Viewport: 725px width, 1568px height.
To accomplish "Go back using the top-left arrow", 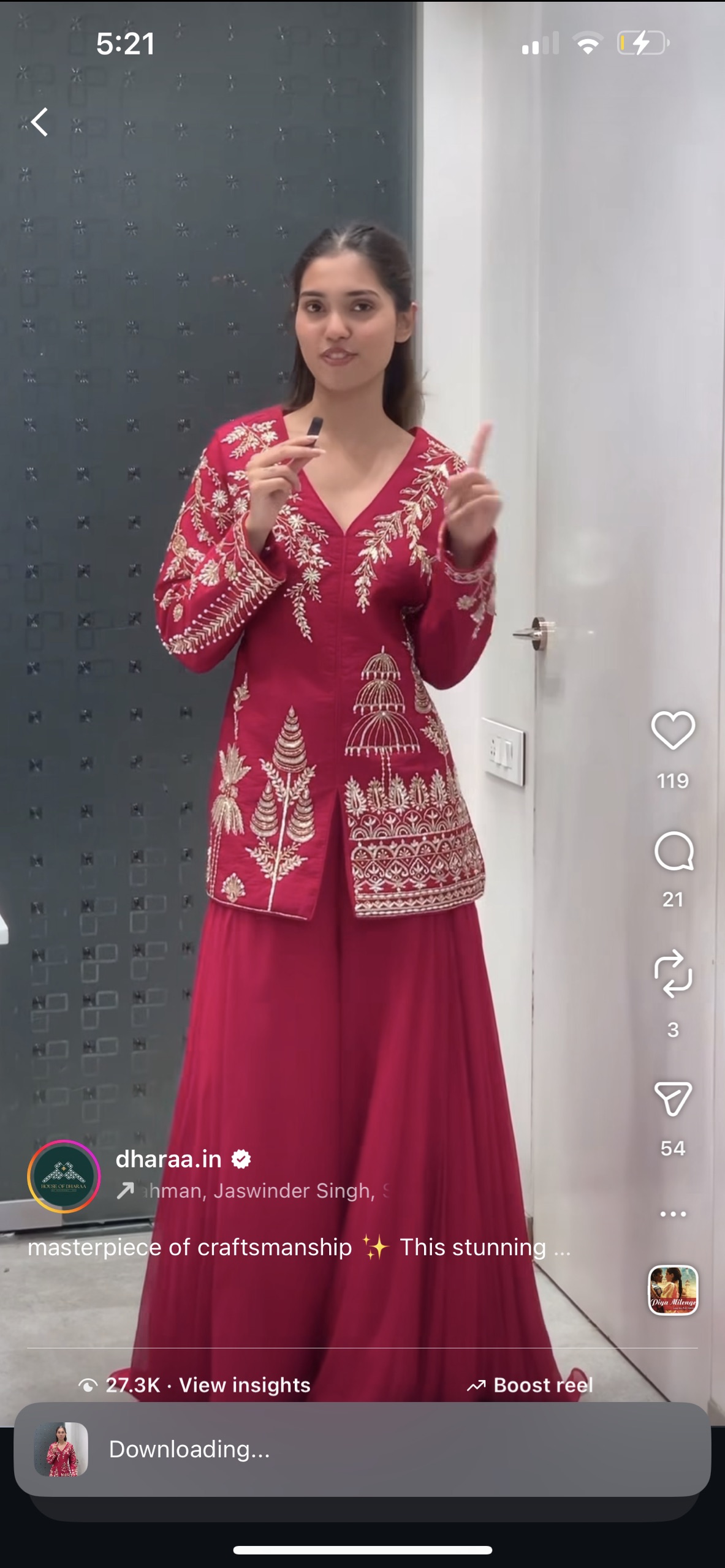I will tap(40, 122).
